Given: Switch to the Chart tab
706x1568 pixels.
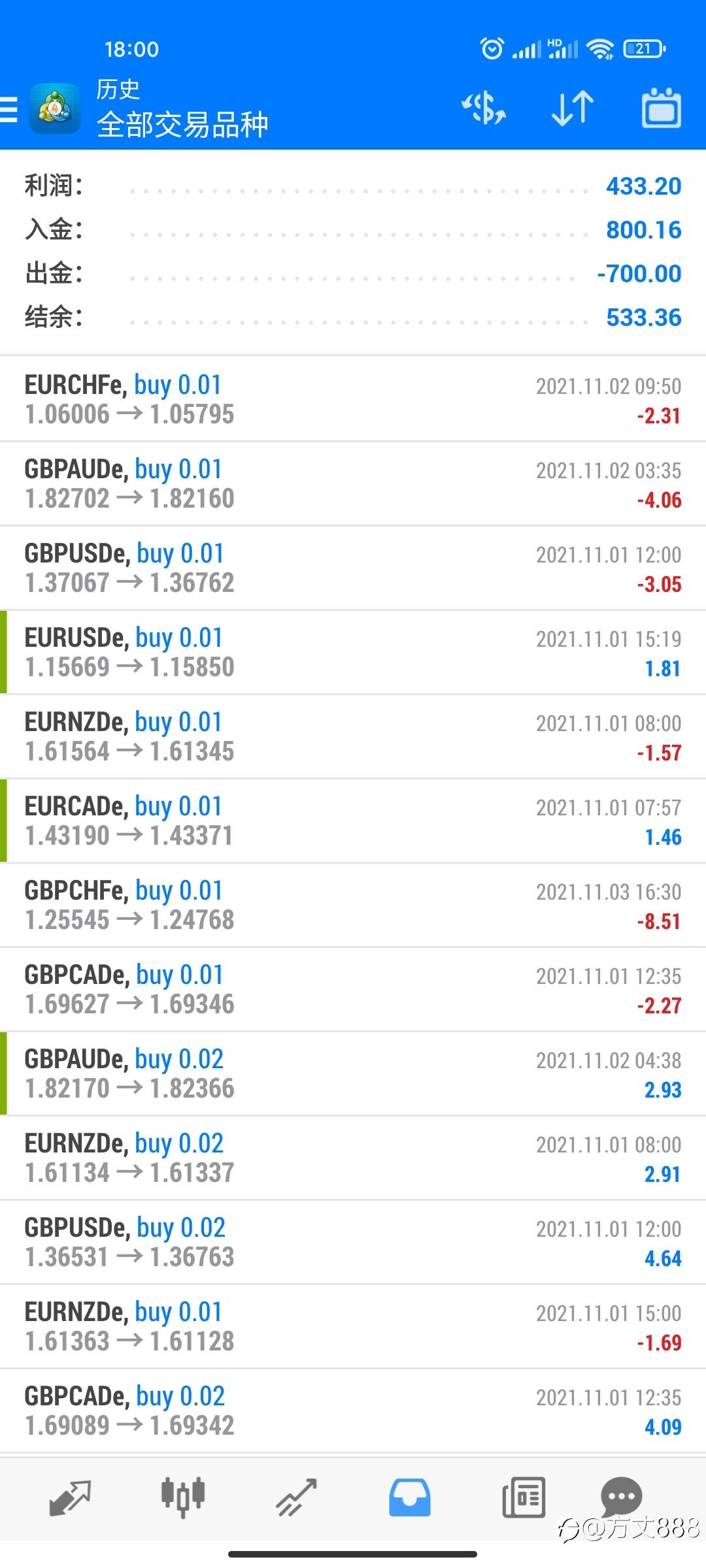Looking at the screenshot, I should click(x=183, y=1497).
